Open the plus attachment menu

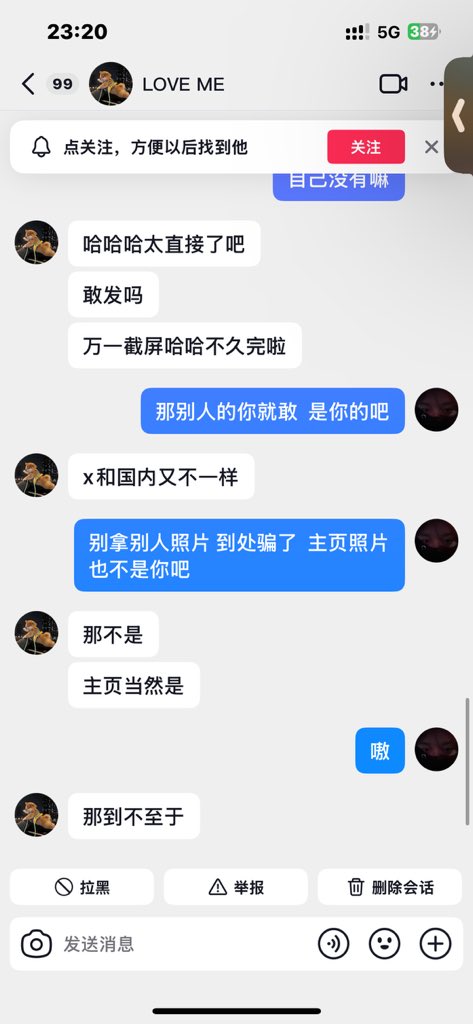pos(436,944)
